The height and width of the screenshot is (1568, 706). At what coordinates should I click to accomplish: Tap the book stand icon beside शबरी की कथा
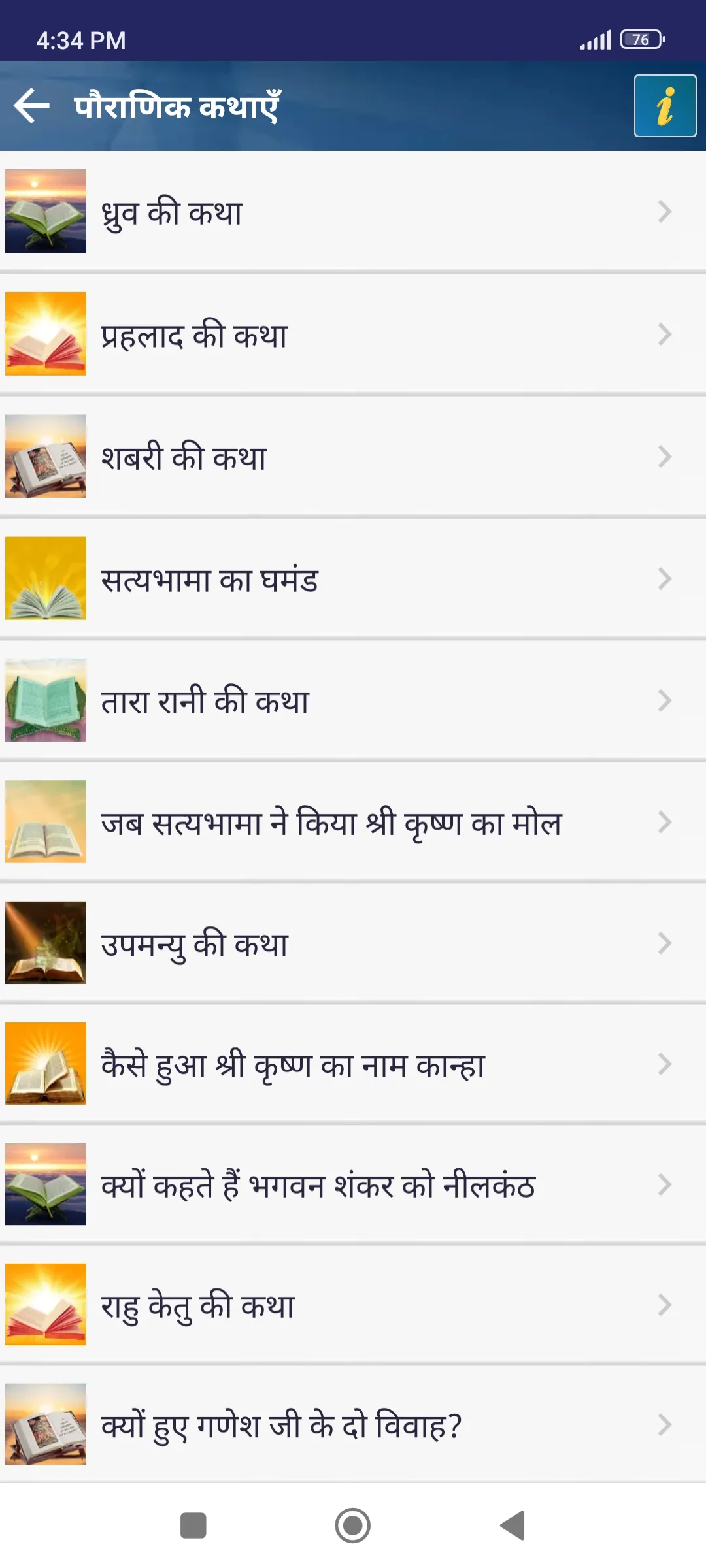(46, 457)
